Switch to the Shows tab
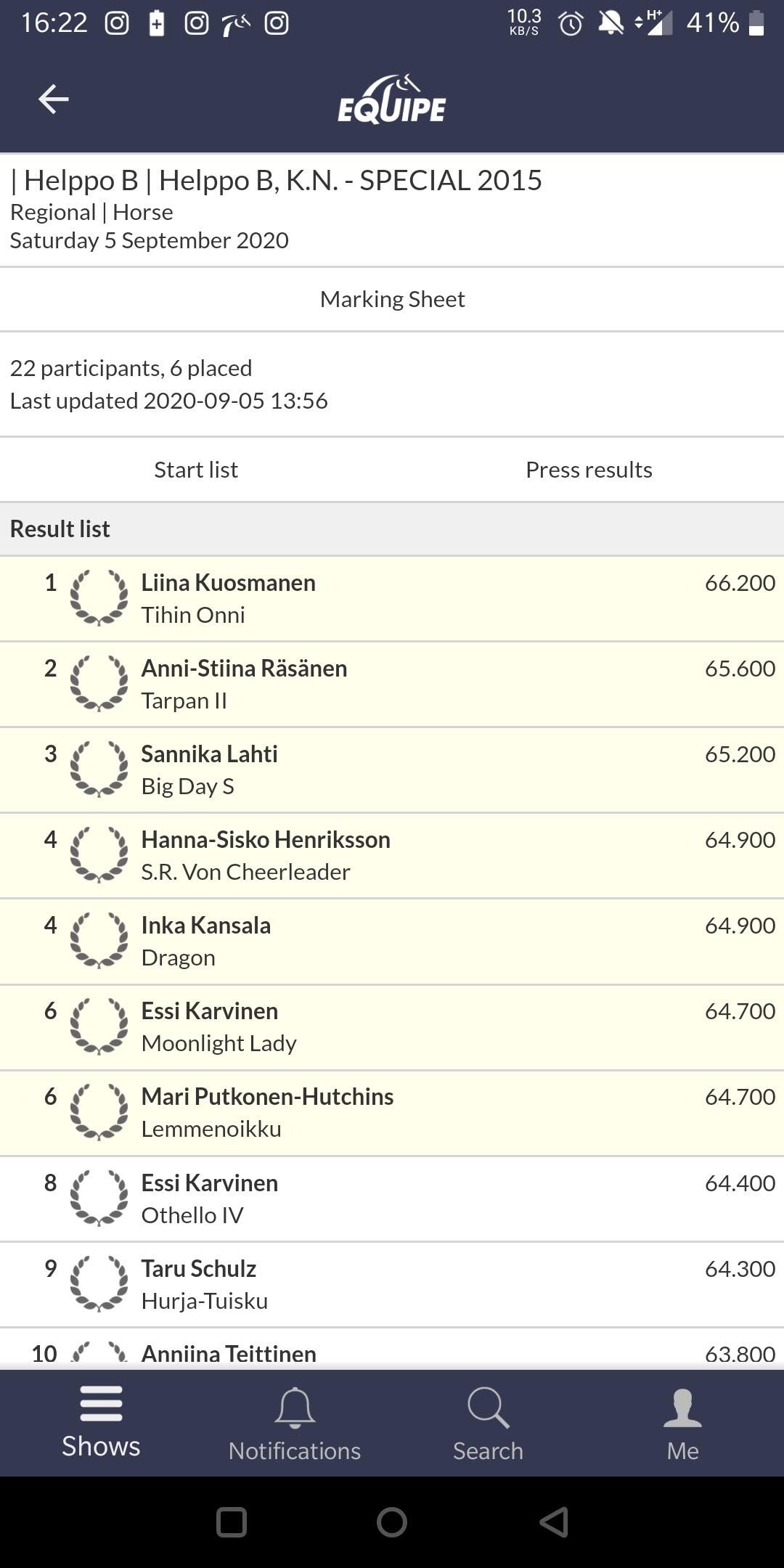Image resolution: width=784 pixels, height=1568 pixels. [101, 1423]
